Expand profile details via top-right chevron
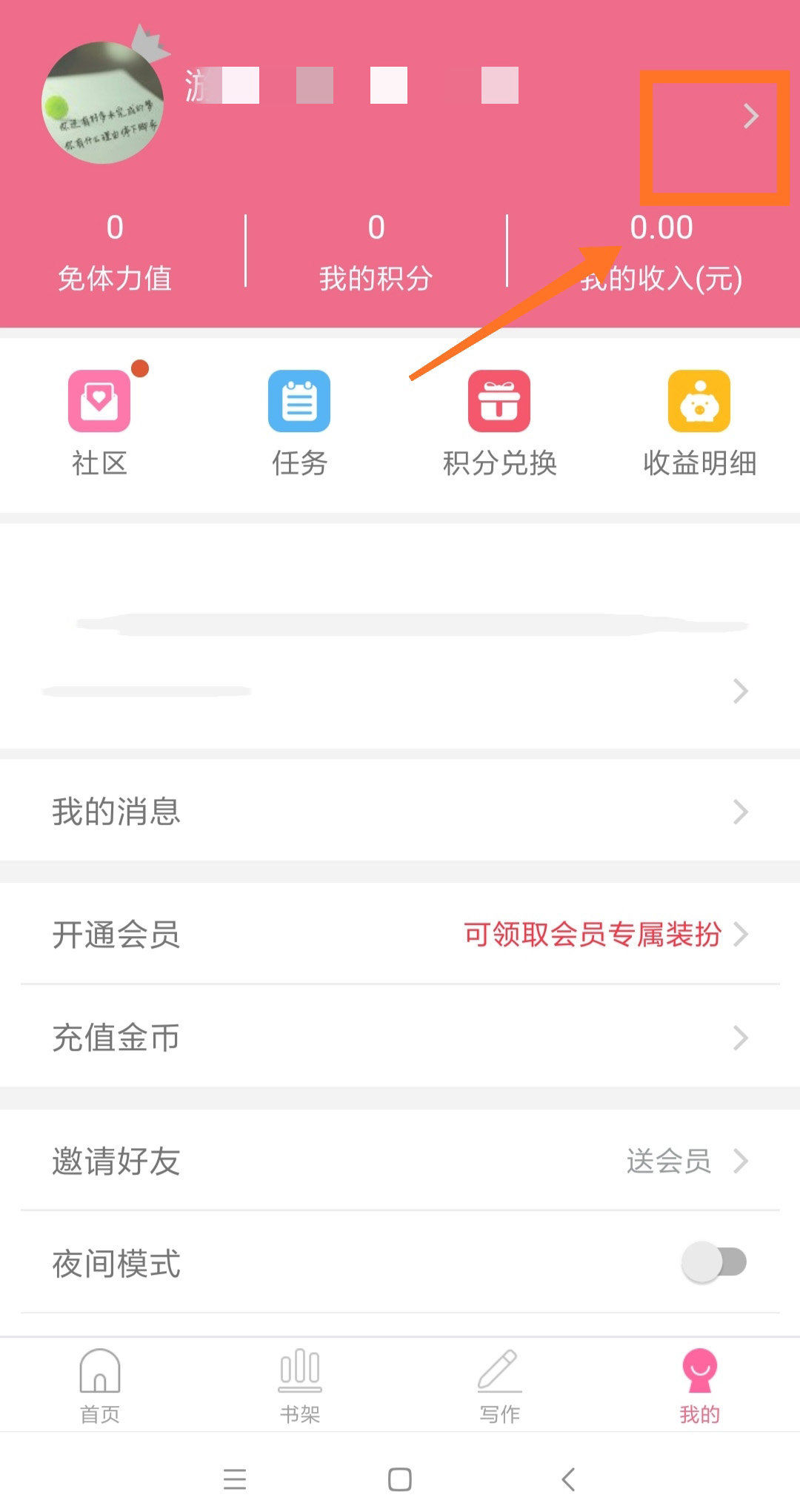This screenshot has height=1512, width=800. (752, 116)
